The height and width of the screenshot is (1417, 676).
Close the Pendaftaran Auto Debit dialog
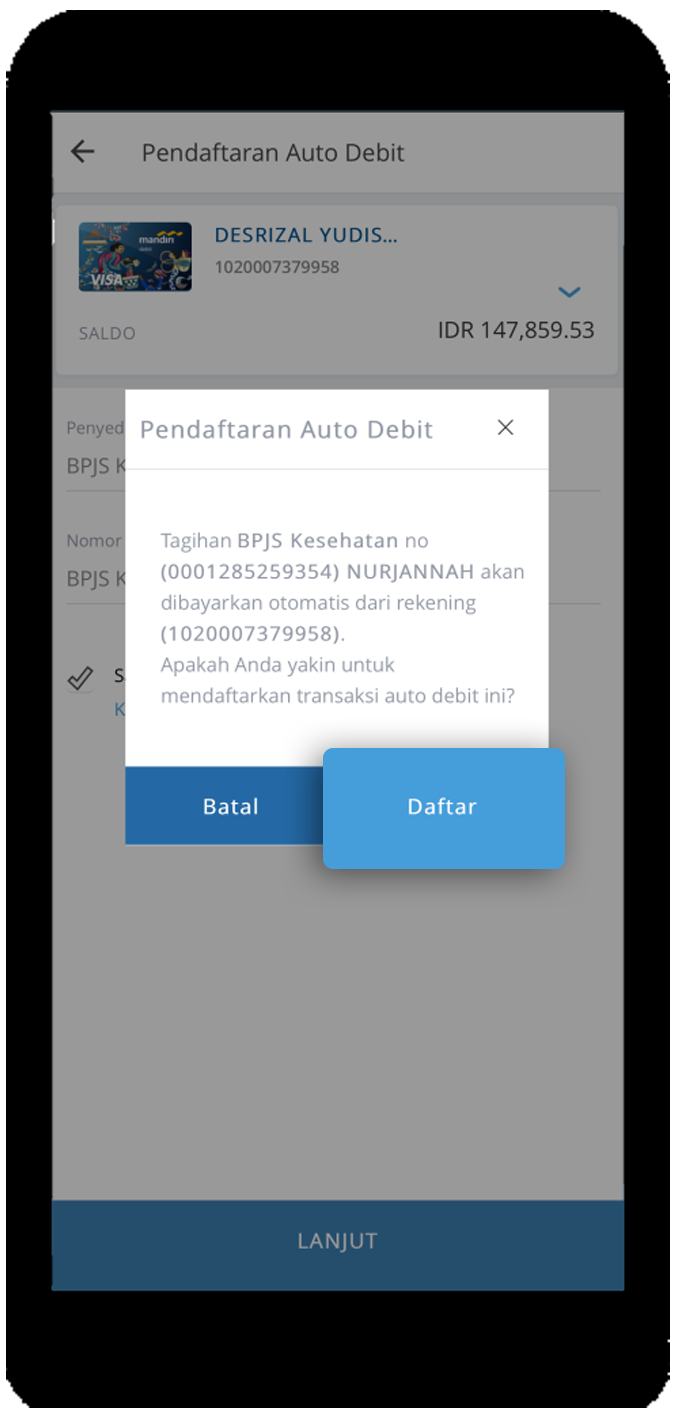pyautogui.click(x=506, y=428)
